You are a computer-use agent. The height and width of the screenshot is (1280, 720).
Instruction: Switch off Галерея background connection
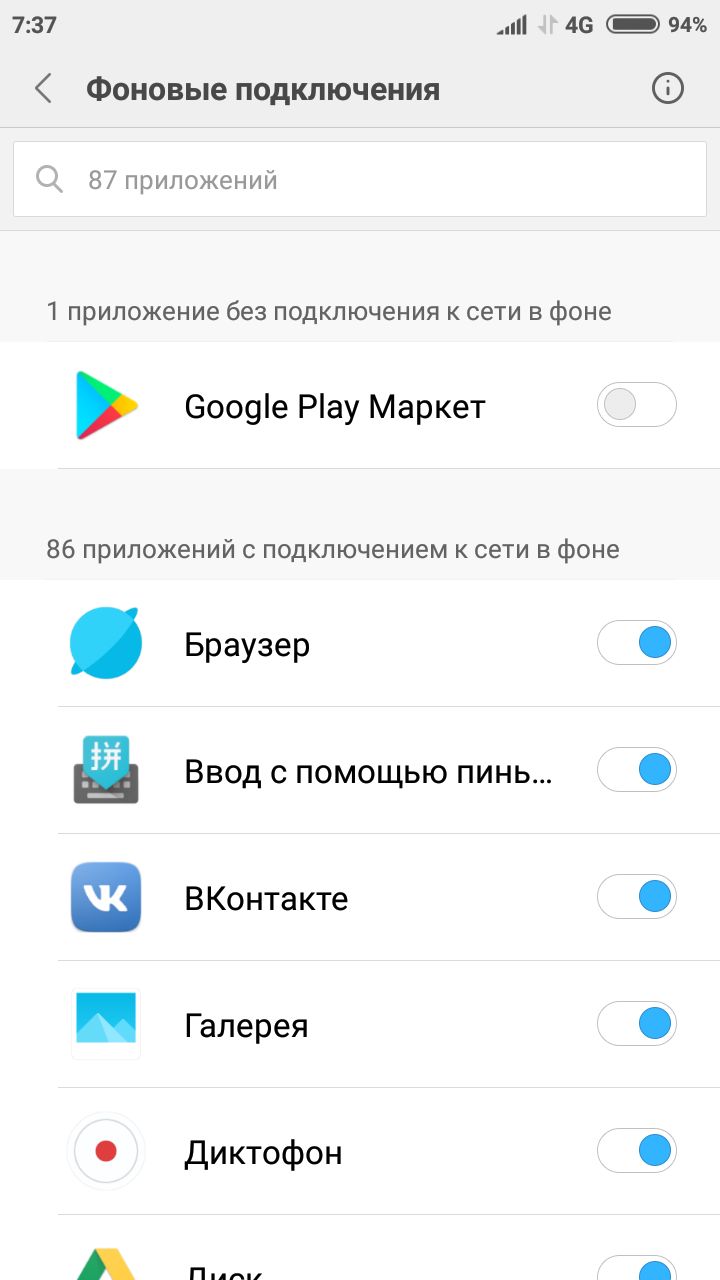(x=636, y=1024)
